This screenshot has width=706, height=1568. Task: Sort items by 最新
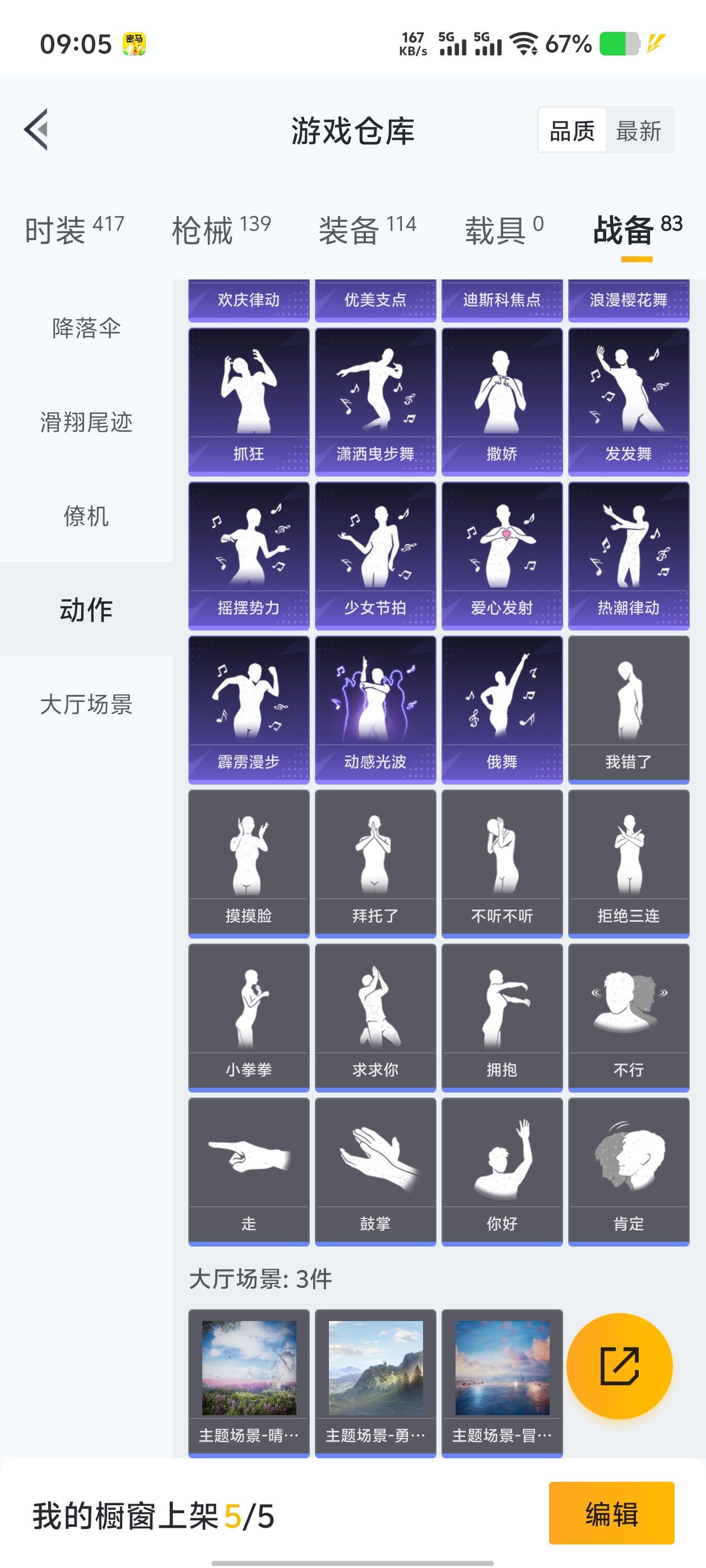pos(638,130)
